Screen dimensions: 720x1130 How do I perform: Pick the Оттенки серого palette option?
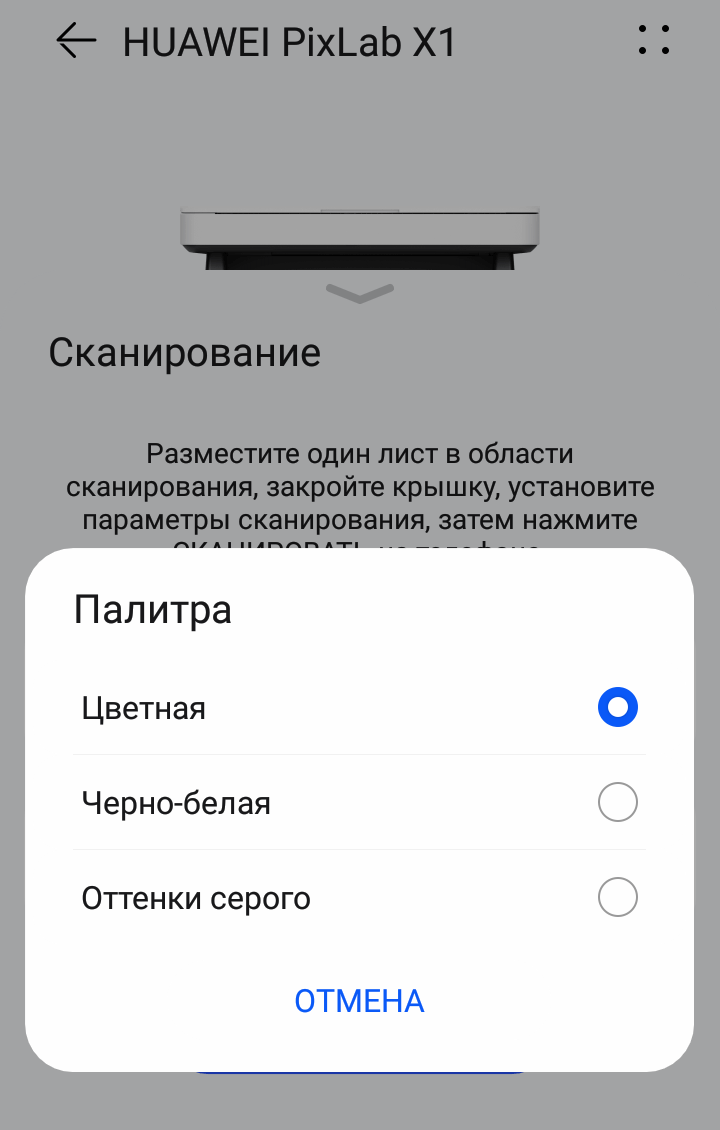coord(617,897)
